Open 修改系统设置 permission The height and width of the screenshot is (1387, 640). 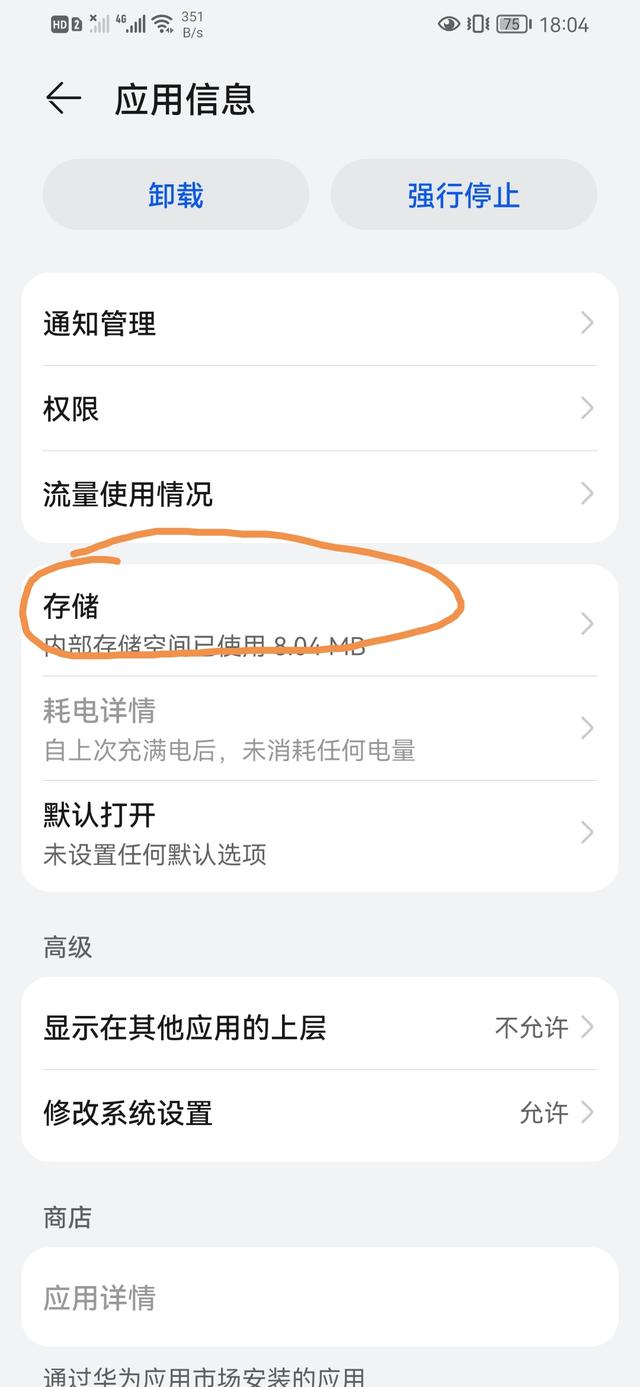[x=319, y=1112]
